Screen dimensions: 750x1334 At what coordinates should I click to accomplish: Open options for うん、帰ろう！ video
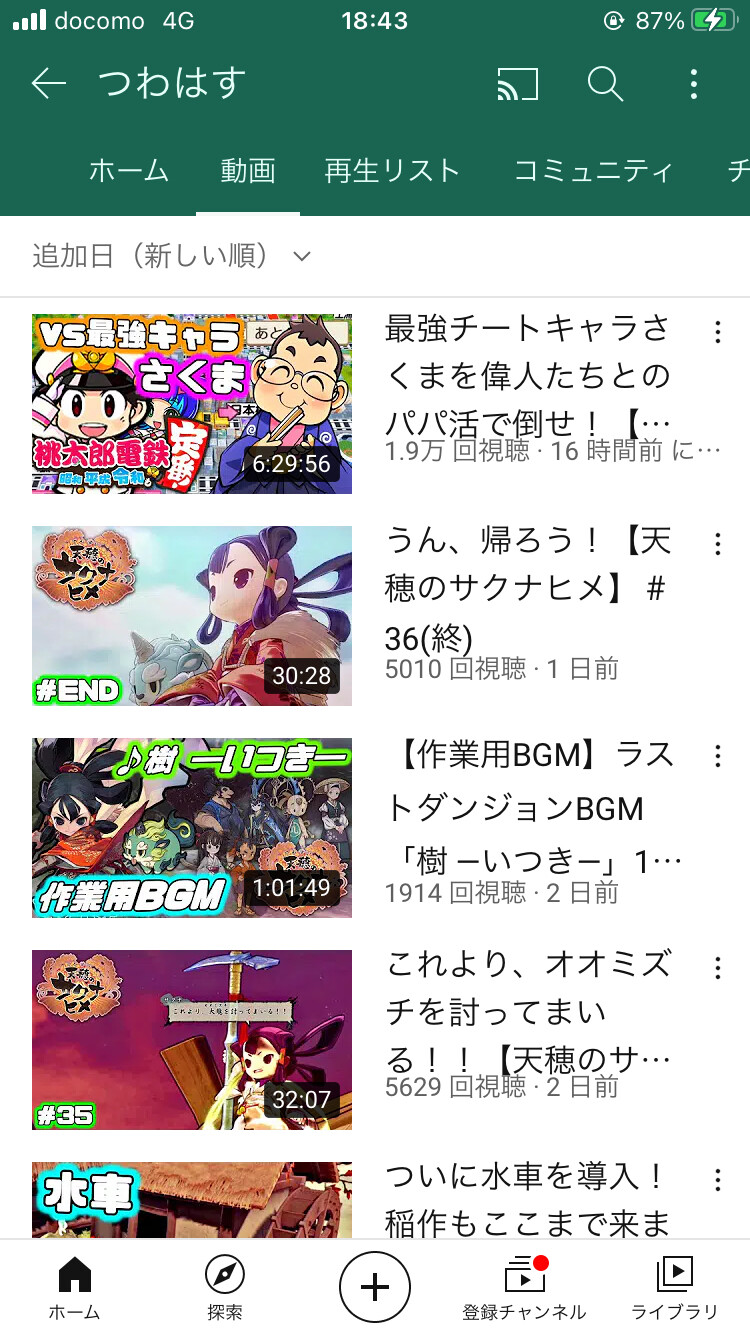pos(717,545)
